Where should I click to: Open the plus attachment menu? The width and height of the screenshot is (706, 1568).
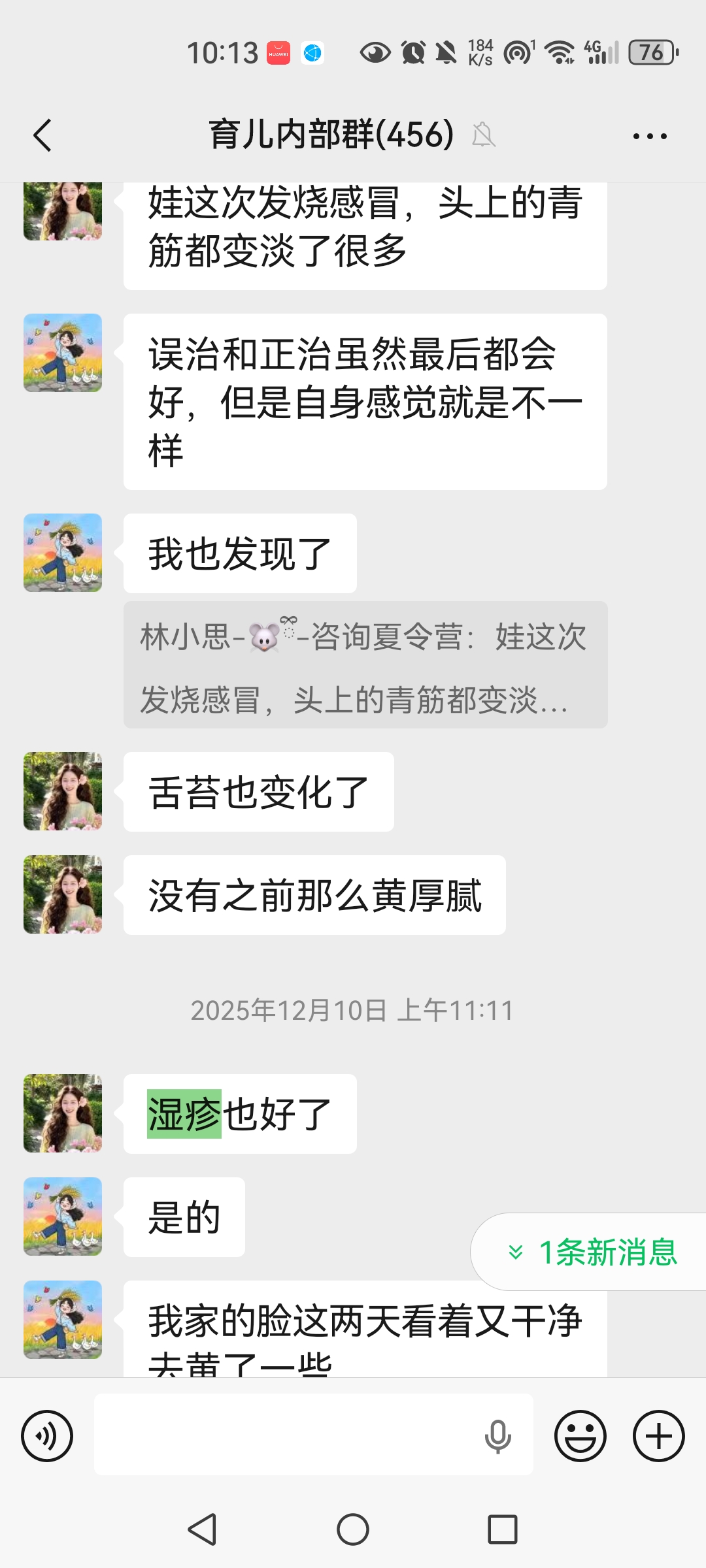click(658, 1435)
